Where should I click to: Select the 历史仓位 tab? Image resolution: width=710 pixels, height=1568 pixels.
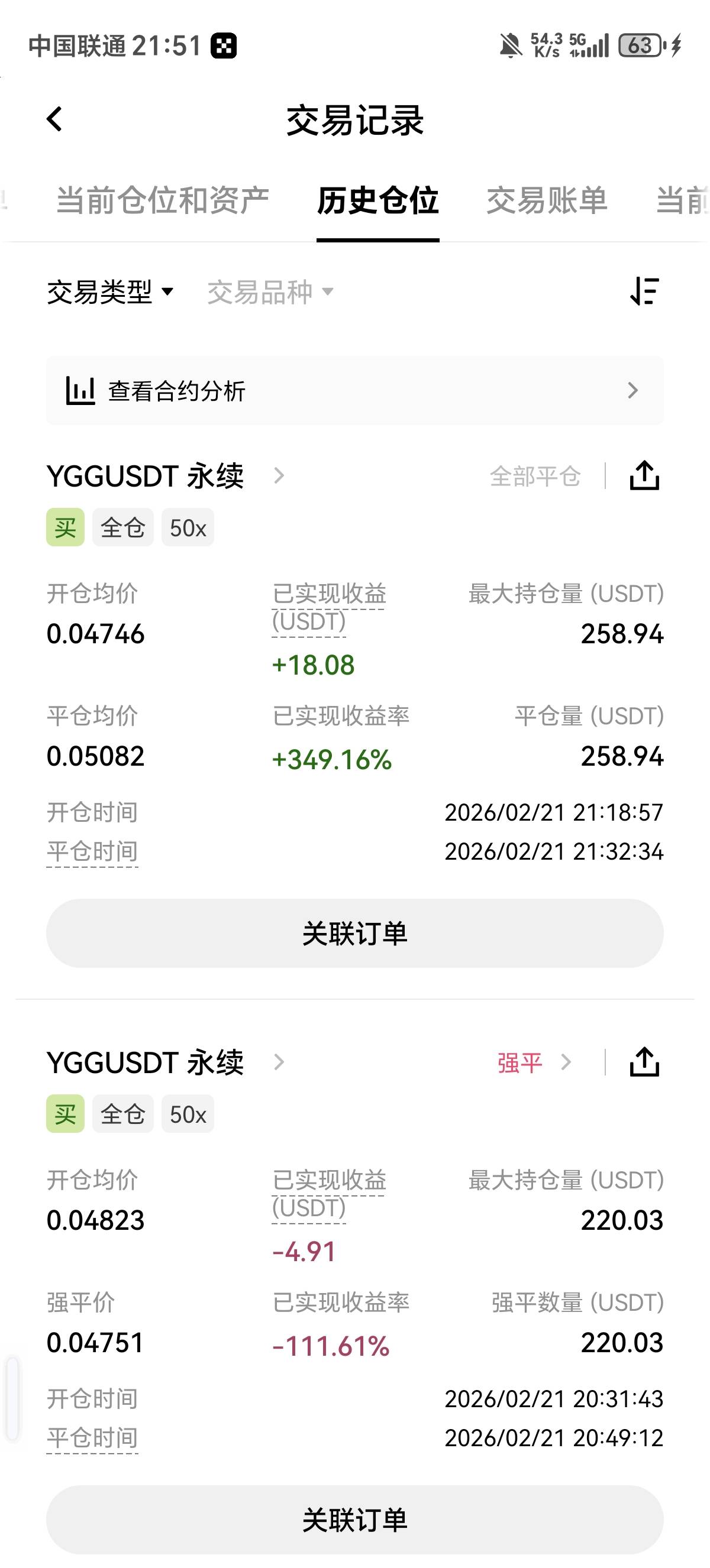pyautogui.click(x=377, y=201)
